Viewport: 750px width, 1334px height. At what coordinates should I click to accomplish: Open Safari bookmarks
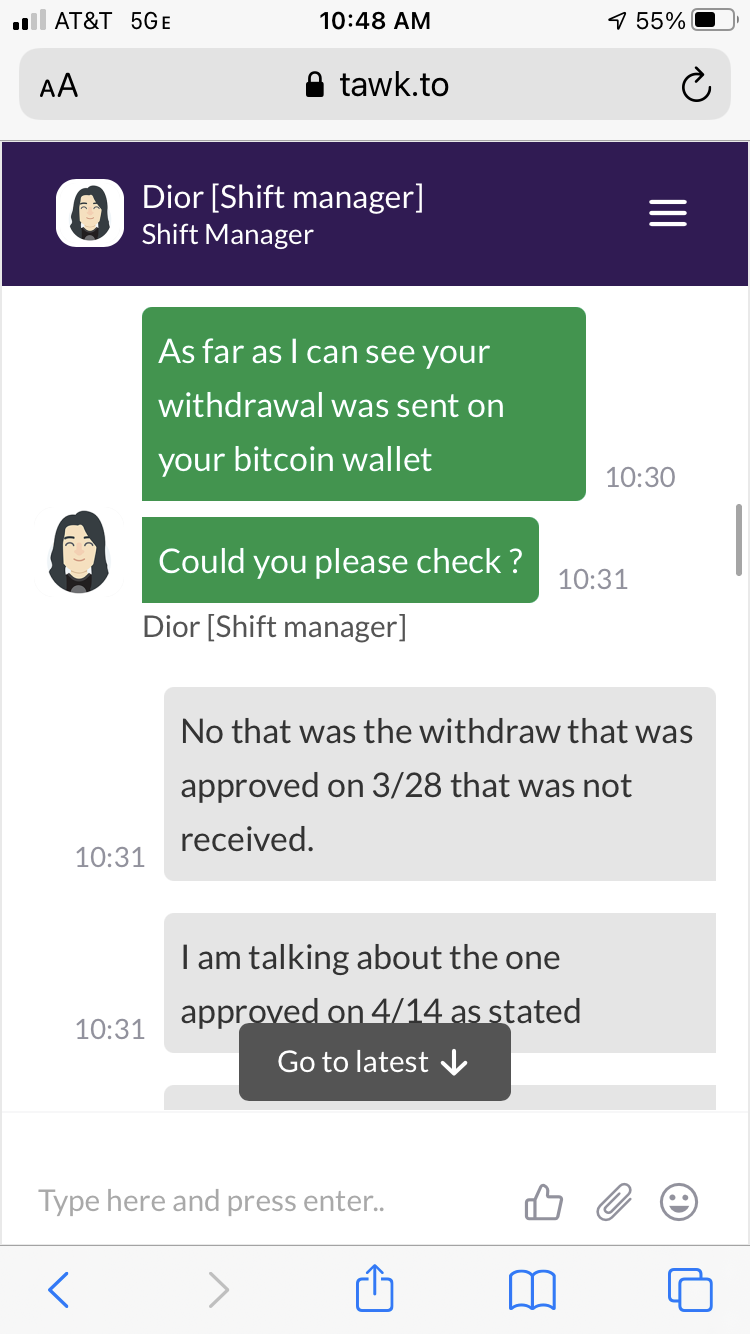tap(532, 1290)
